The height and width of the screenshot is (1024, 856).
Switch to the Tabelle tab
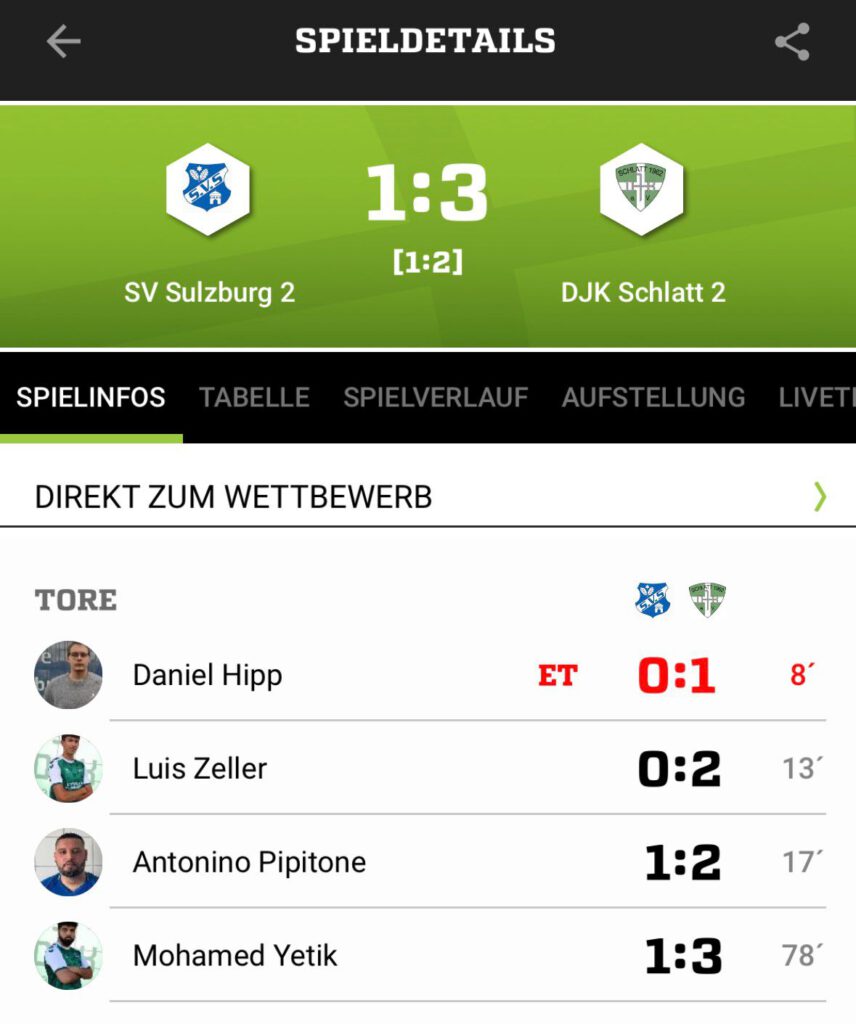[x=254, y=397]
